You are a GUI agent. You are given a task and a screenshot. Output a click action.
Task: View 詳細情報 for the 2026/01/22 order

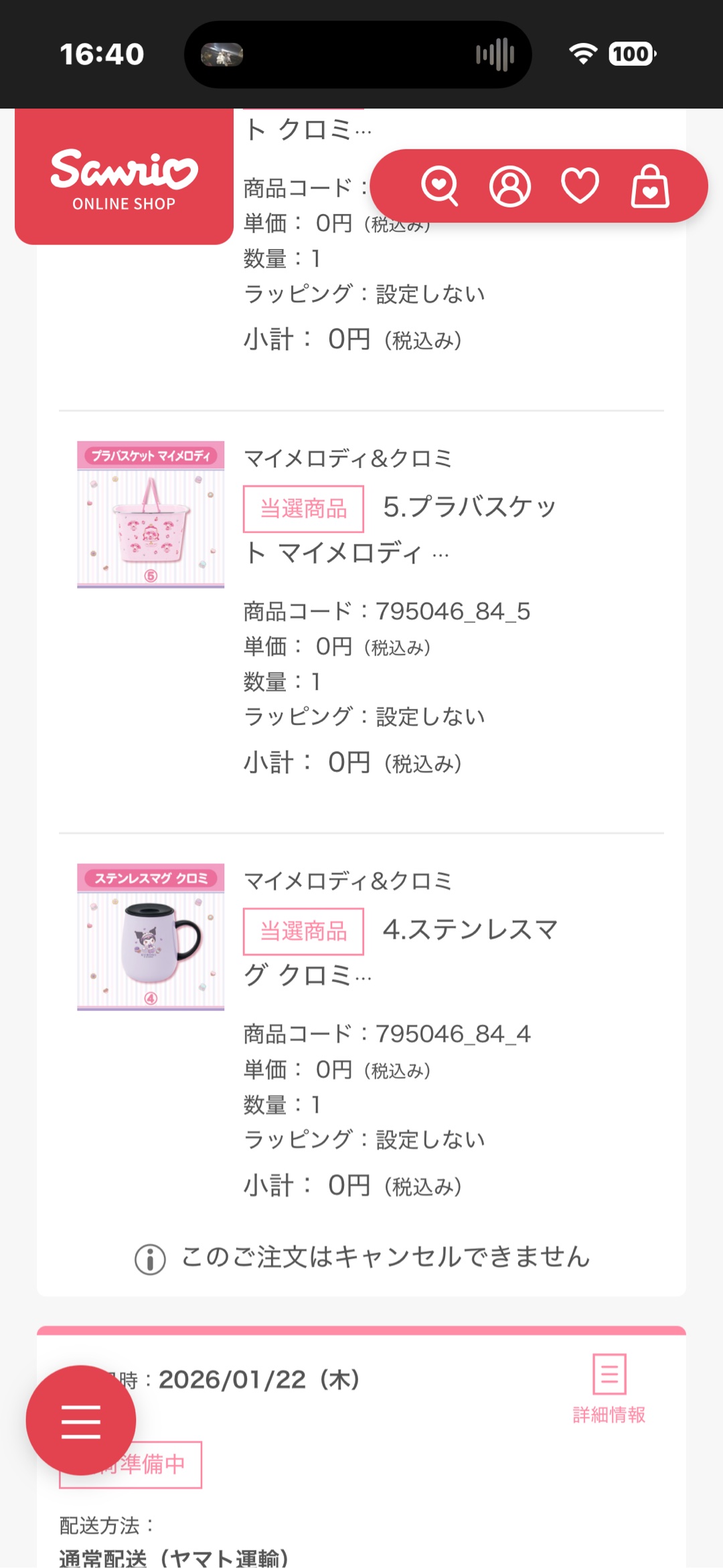pos(609,1389)
